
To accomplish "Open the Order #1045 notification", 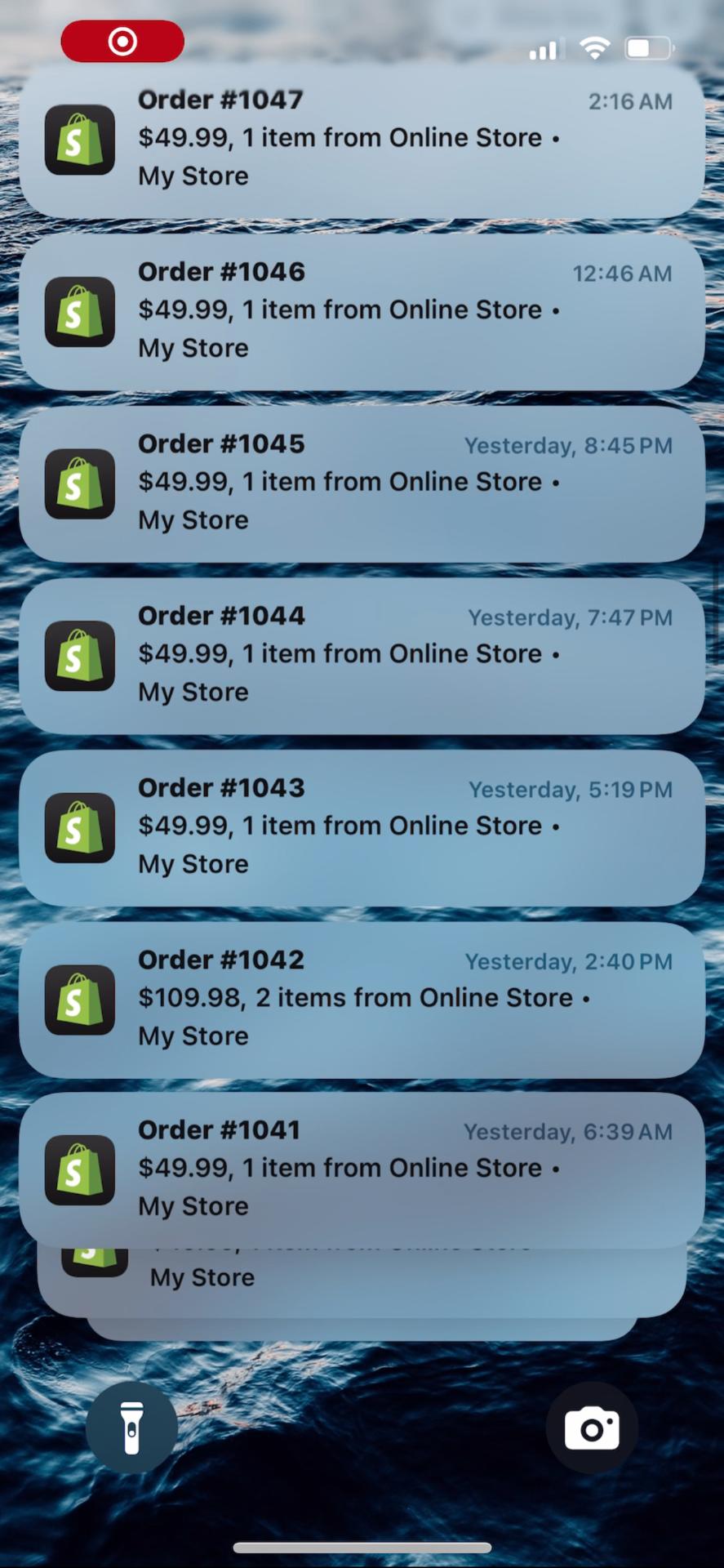I will click(x=362, y=483).
